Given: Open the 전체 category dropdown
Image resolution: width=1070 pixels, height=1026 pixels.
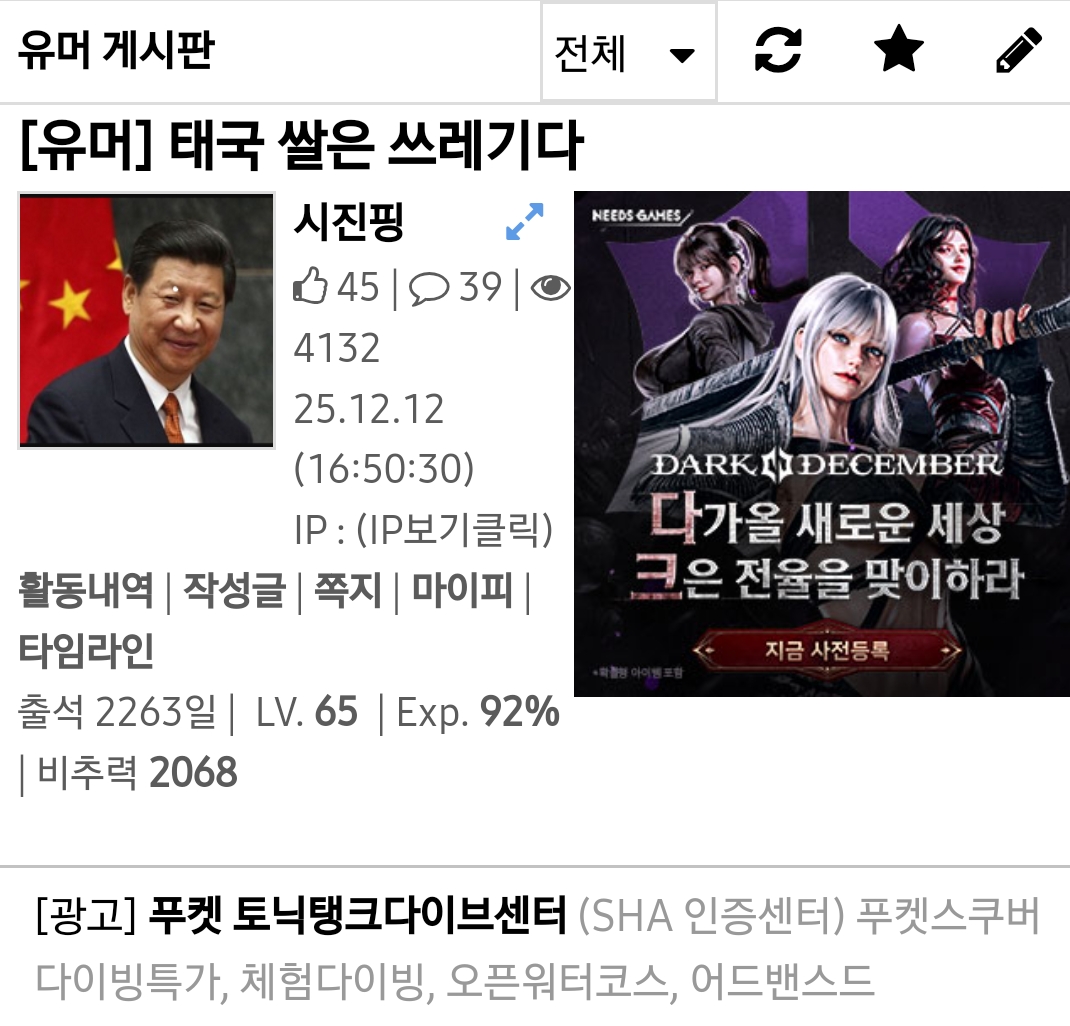Looking at the screenshot, I should tap(628, 53).
